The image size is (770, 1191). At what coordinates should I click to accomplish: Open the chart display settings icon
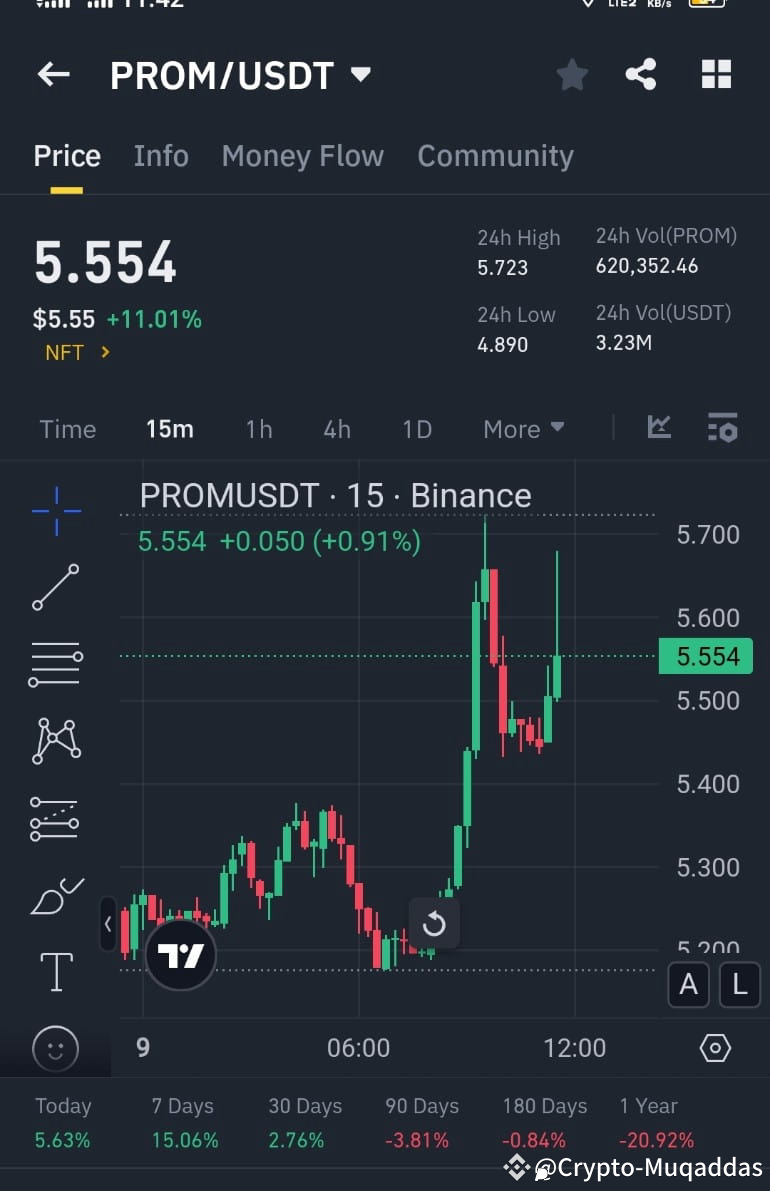point(722,427)
